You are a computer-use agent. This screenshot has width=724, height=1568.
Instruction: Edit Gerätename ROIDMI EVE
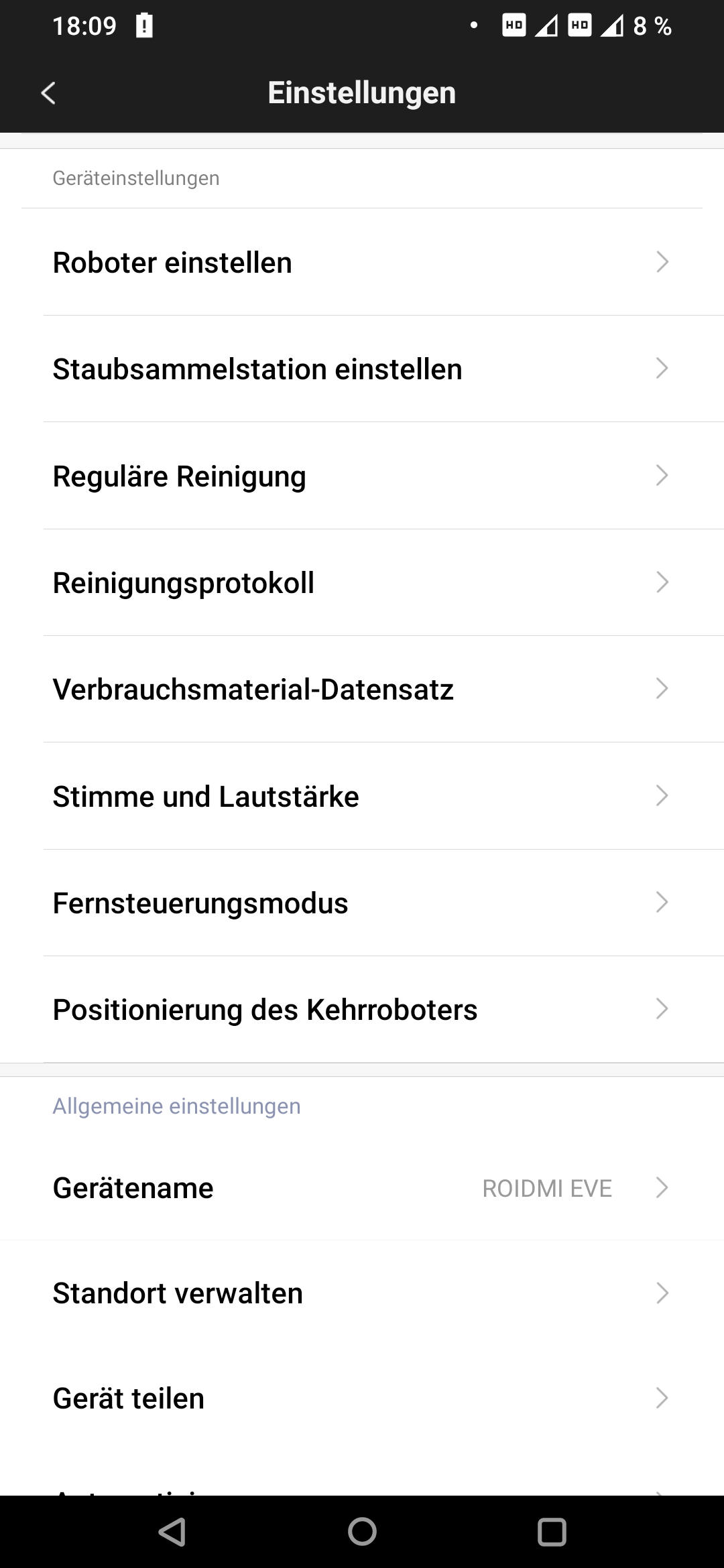[x=362, y=1187]
